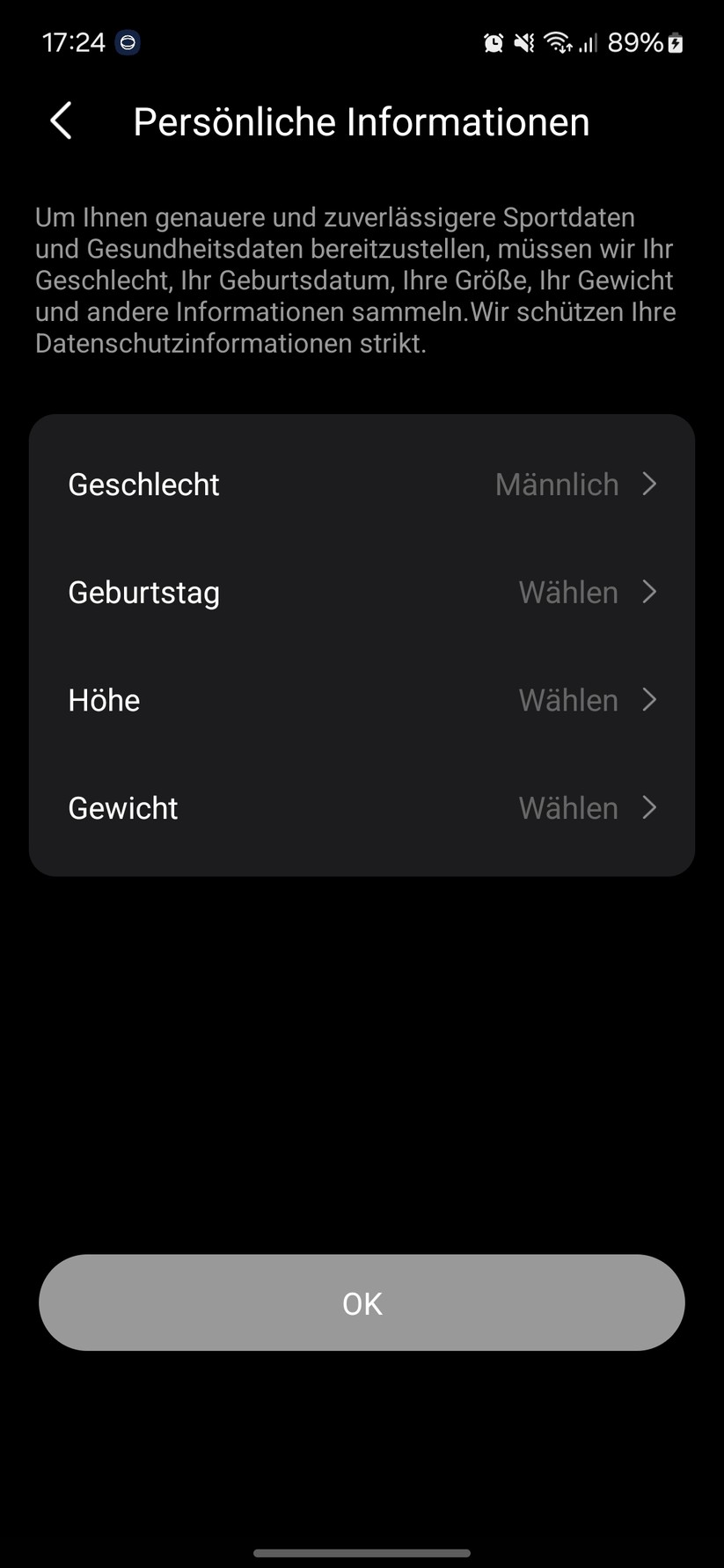Expand the Gewicht selection arrow
The height and width of the screenshot is (1568, 724).
pyautogui.click(x=649, y=807)
